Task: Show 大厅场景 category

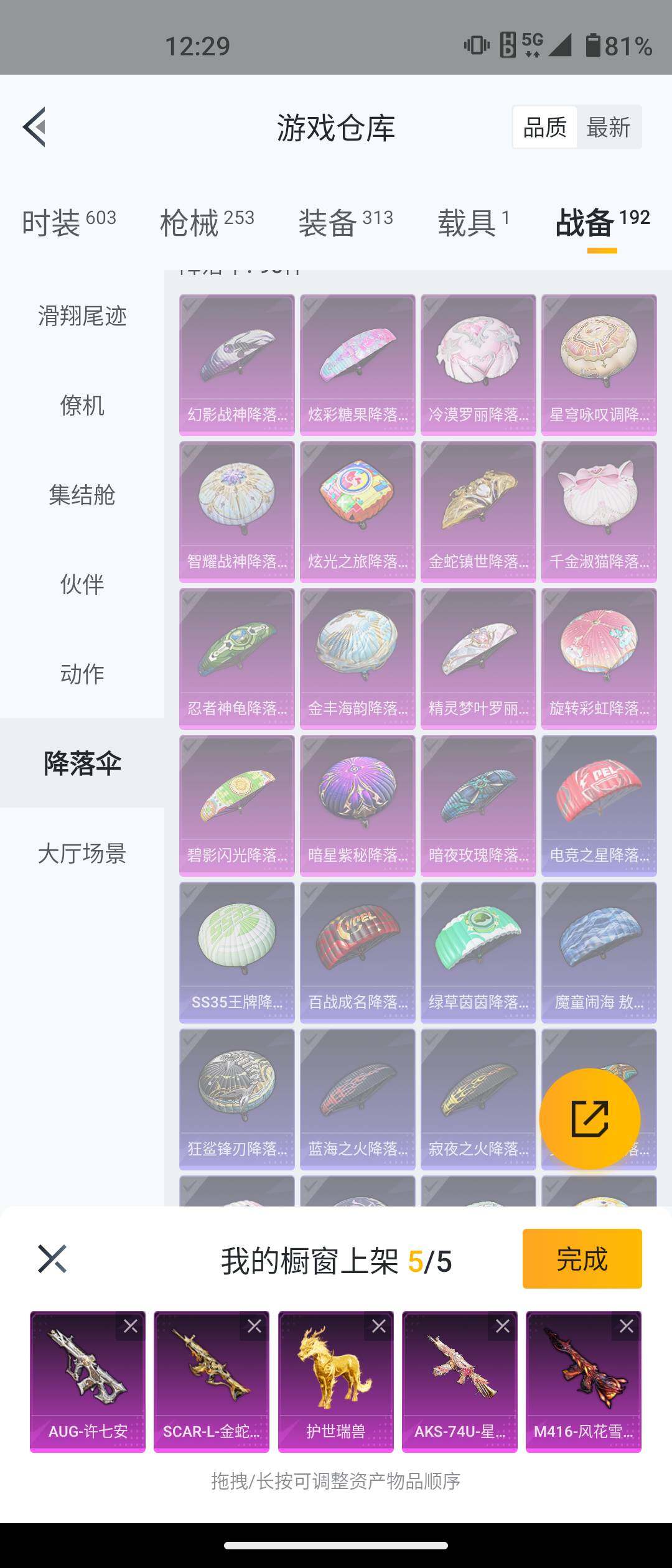Action: pyautogui.click(x=82, y=853)
